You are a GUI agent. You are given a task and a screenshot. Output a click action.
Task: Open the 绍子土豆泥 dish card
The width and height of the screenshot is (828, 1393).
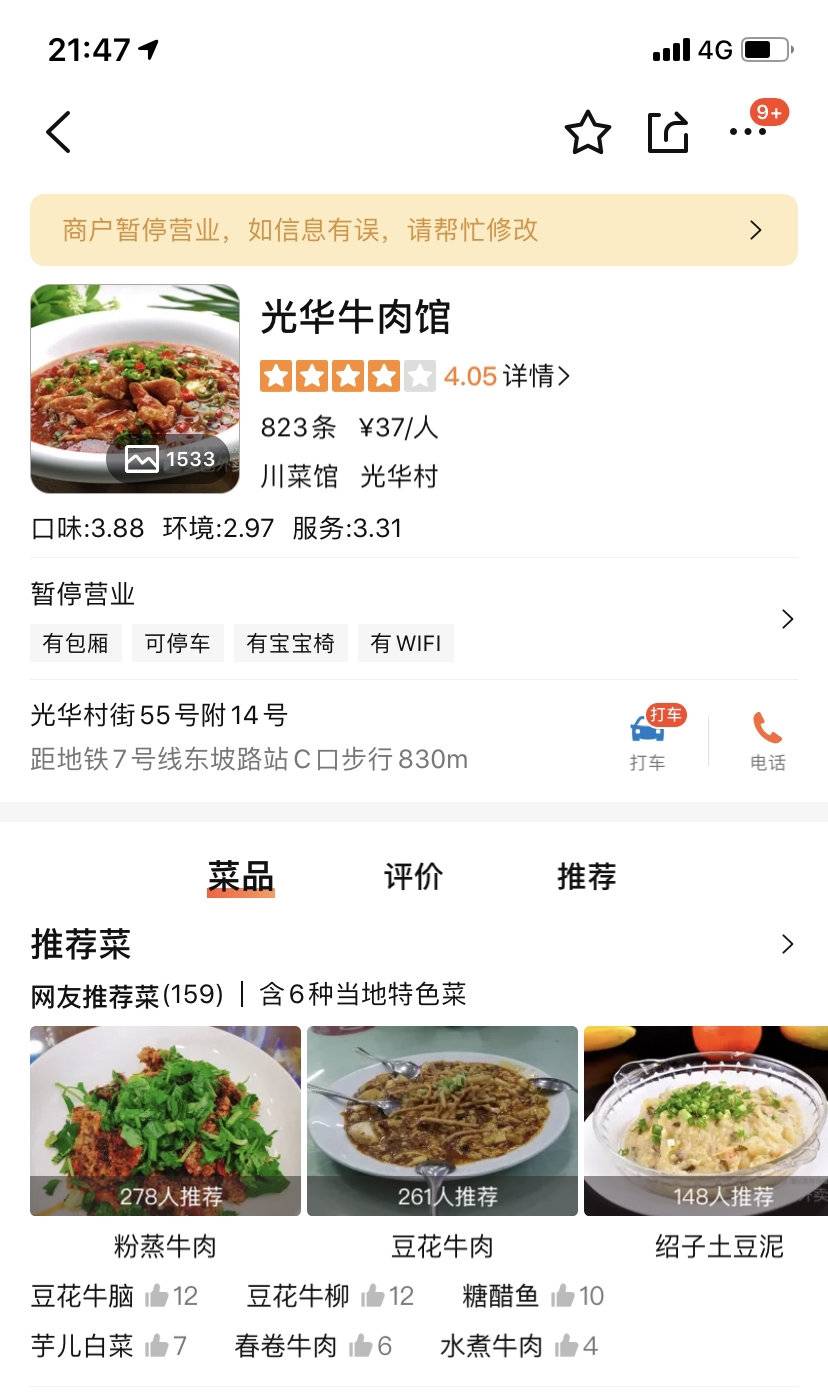coord(706,1121)
